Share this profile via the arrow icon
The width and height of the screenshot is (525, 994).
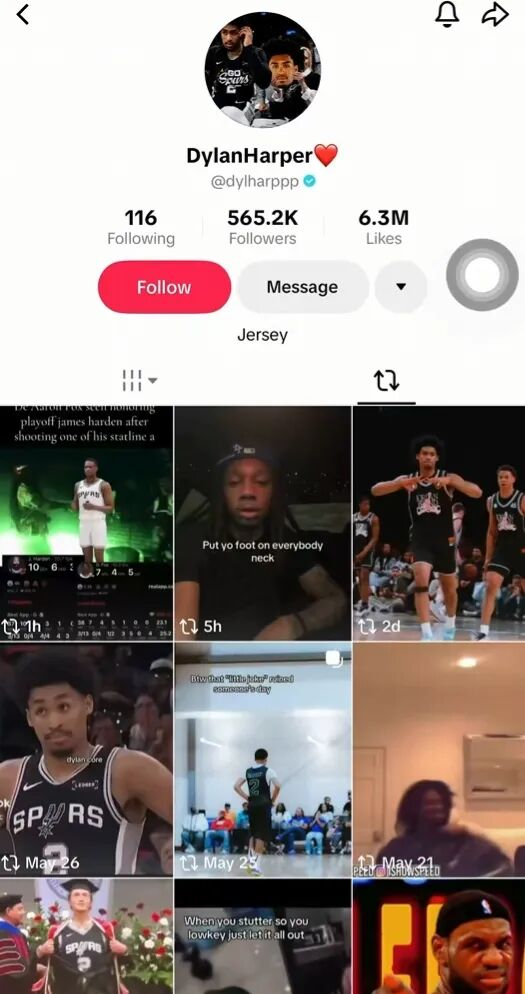(495, 14)
